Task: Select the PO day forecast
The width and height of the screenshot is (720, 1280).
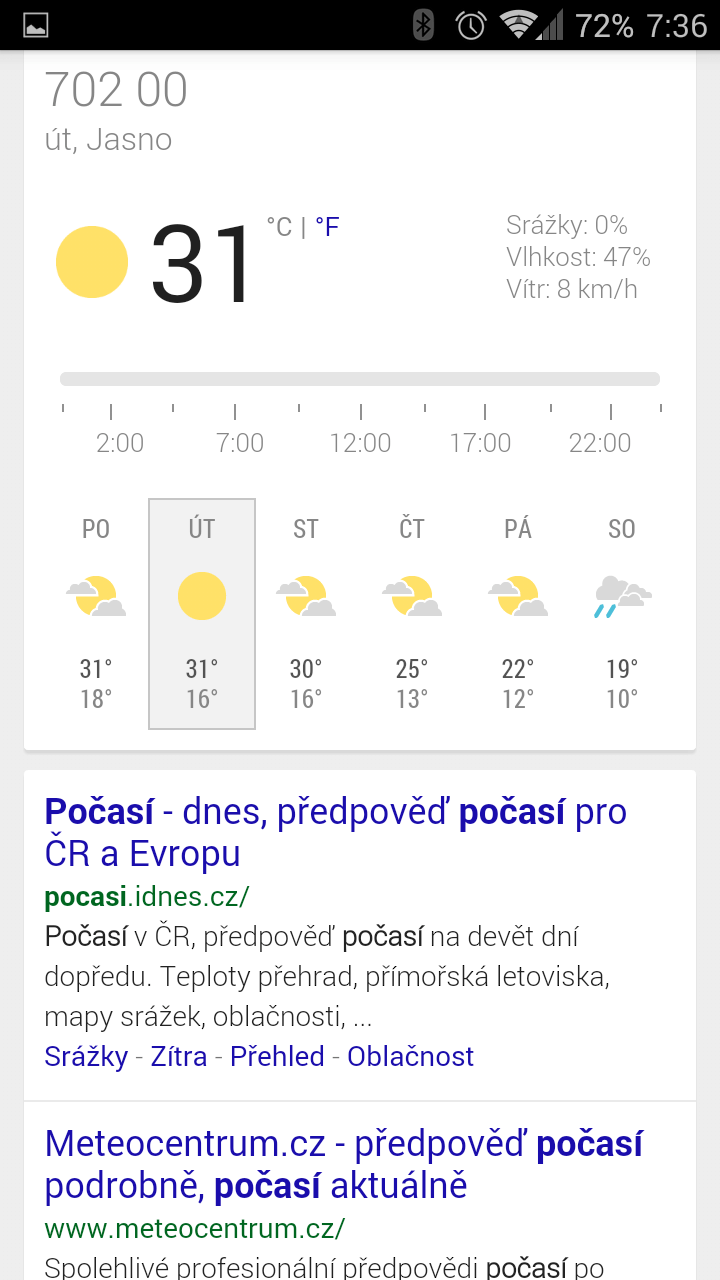Action: click(96, 614)
